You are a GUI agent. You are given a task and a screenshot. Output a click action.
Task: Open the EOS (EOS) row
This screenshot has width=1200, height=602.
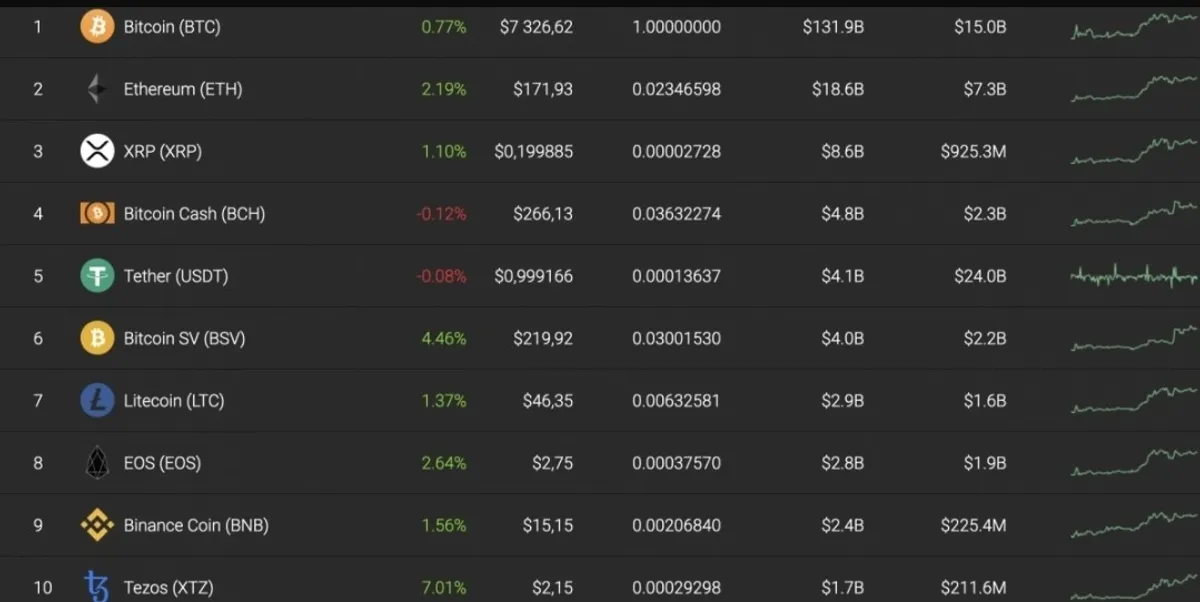(x=162, y=463)
